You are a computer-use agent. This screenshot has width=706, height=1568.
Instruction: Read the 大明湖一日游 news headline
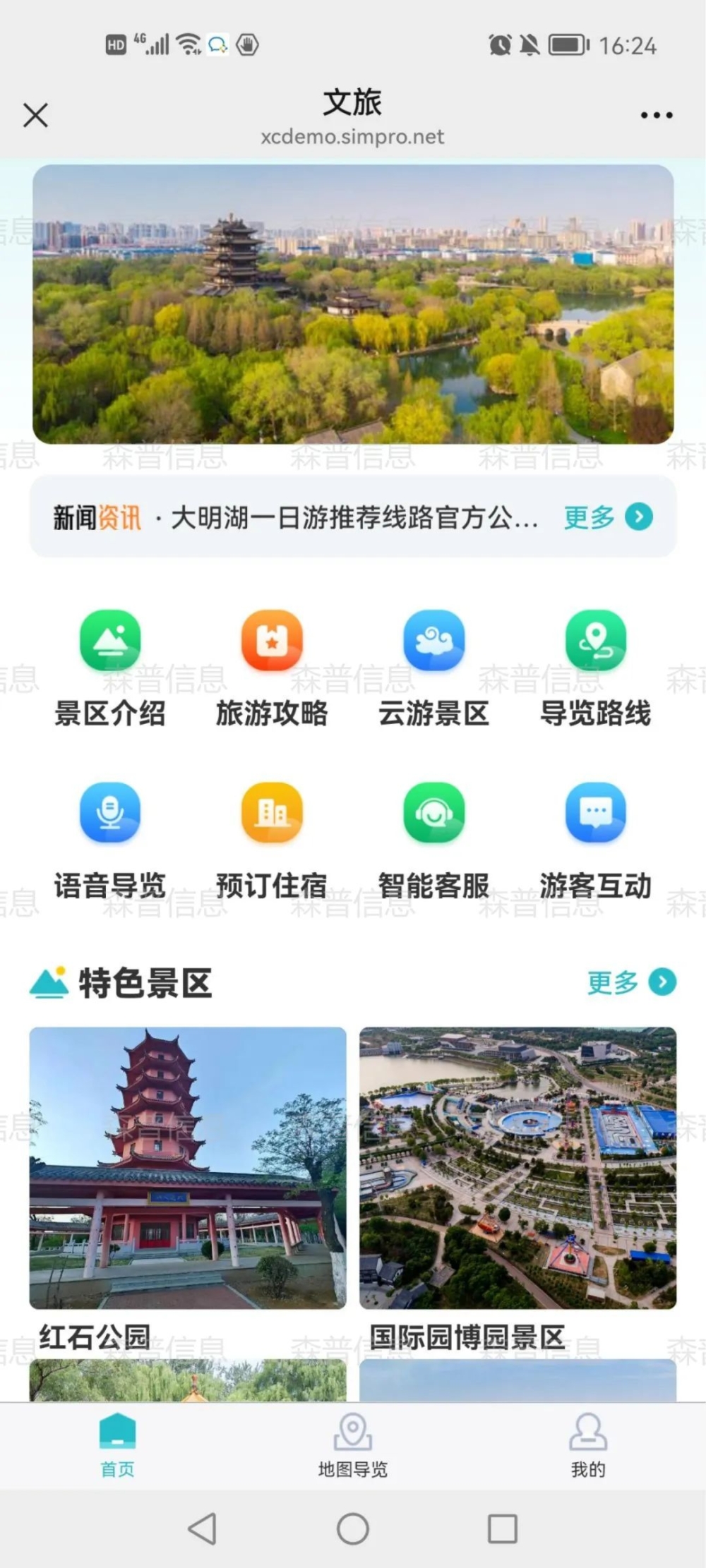click(x=353, y=517)
